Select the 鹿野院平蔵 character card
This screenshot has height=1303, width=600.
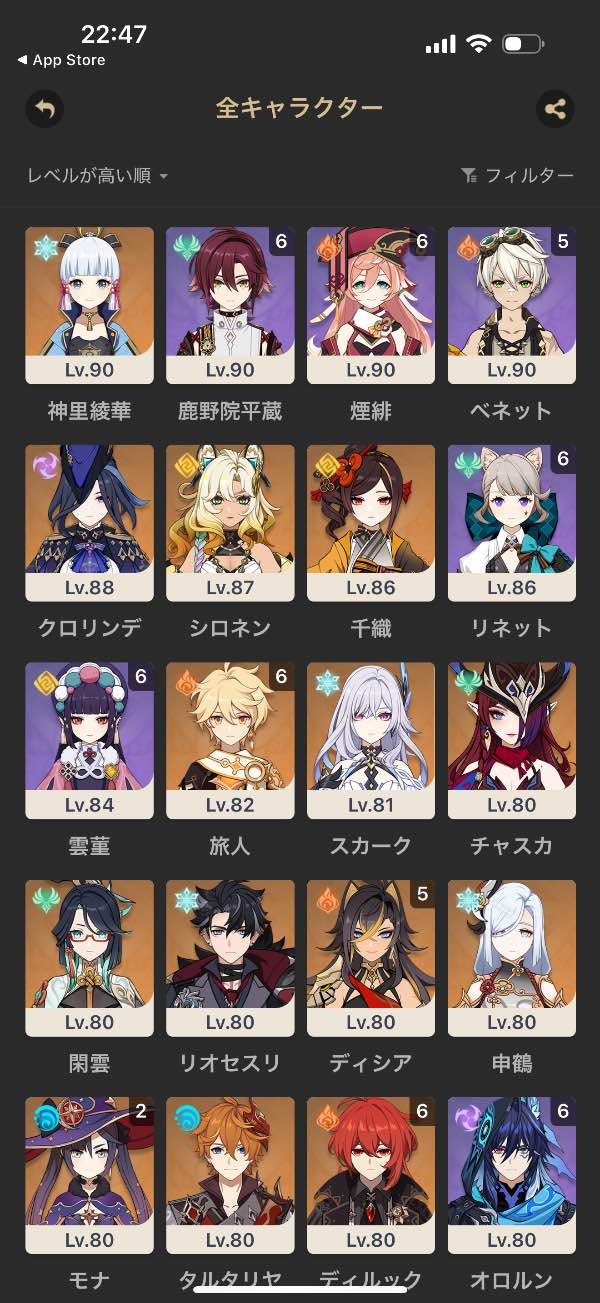click(x=230, y=305)
